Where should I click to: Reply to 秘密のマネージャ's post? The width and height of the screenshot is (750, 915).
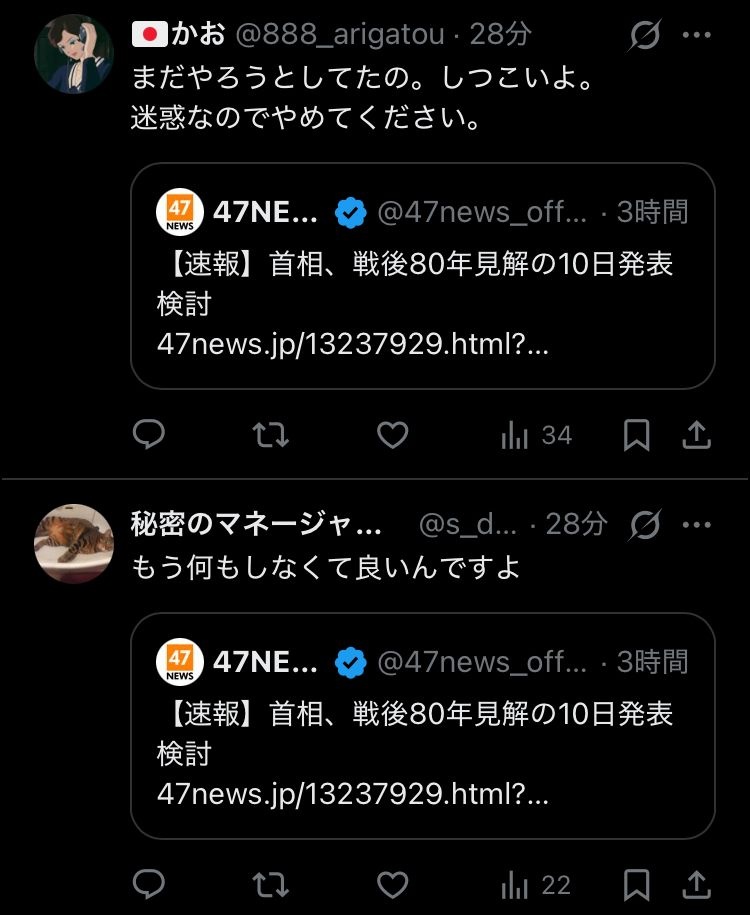pos(149,884)
